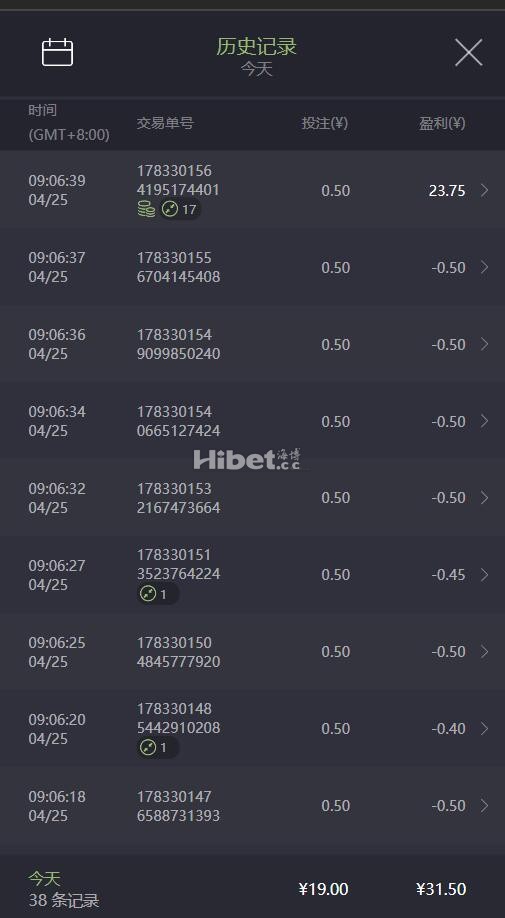Open the calendar date picker
Image resolution: width=505 pixels, height=918 pixels.
click(x=57, y=52)
